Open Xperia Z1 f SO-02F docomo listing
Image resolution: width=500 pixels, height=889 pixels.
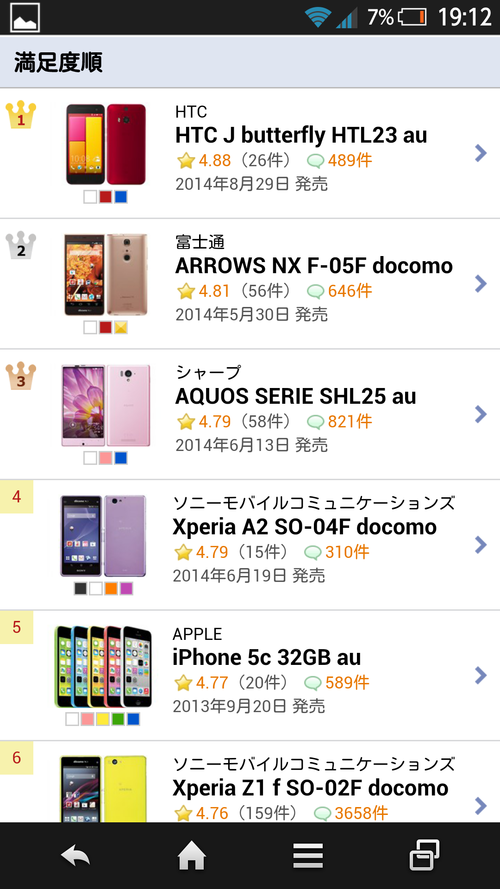pyautogui.click(x=250, y=782)
